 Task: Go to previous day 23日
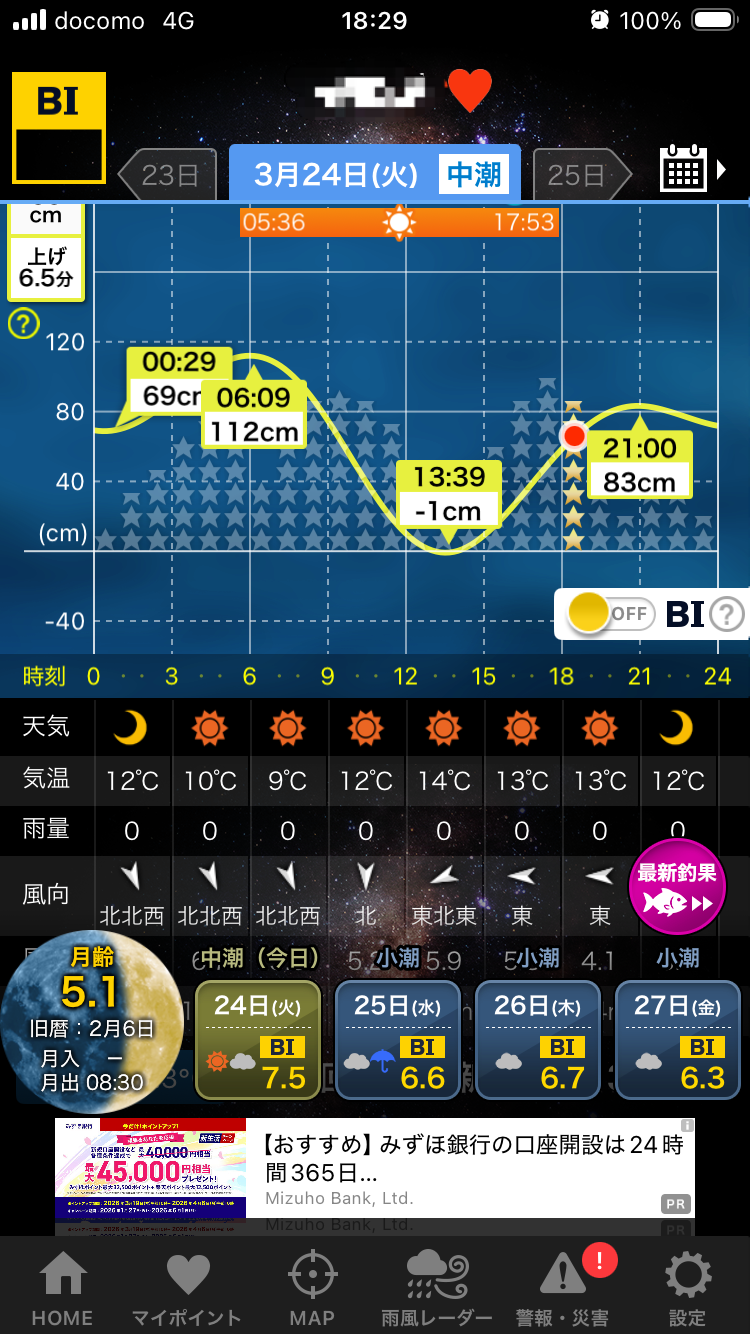tap(168, 175)
